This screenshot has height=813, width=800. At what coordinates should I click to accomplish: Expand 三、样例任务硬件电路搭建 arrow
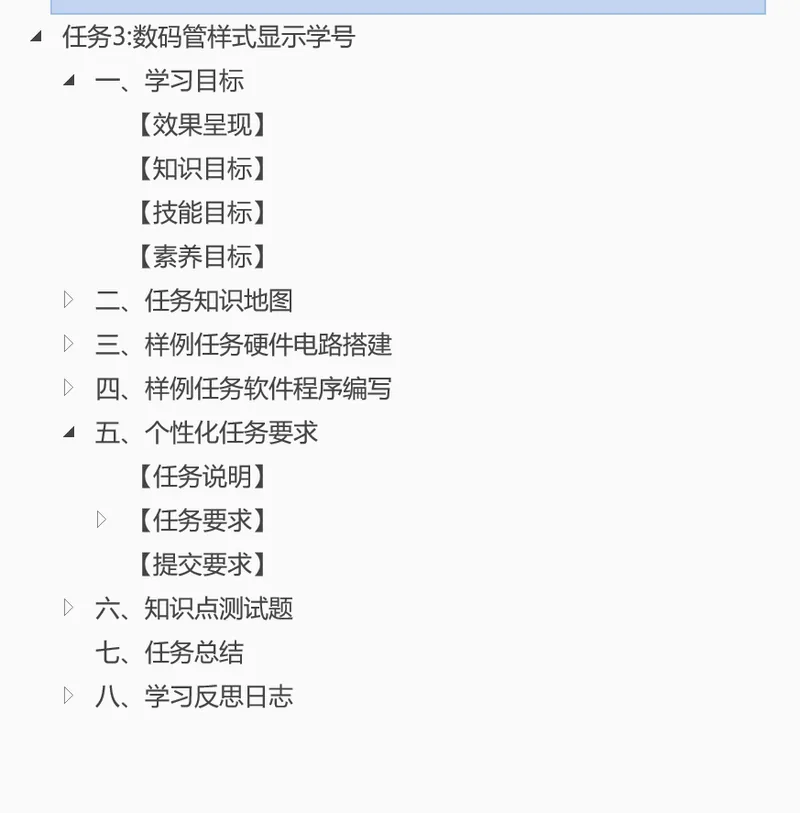tap(68, 344)
